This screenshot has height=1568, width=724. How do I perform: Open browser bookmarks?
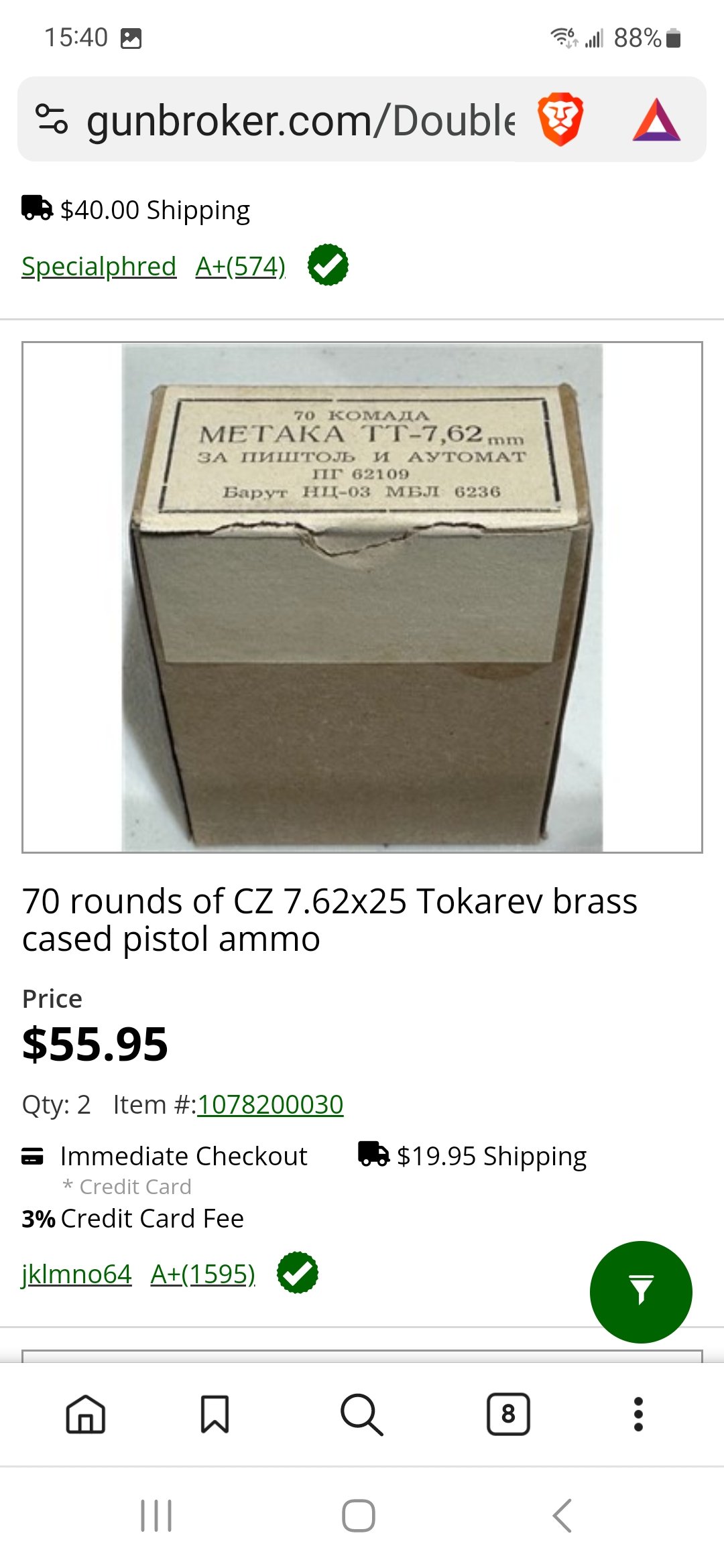[x=215, y=1414]
